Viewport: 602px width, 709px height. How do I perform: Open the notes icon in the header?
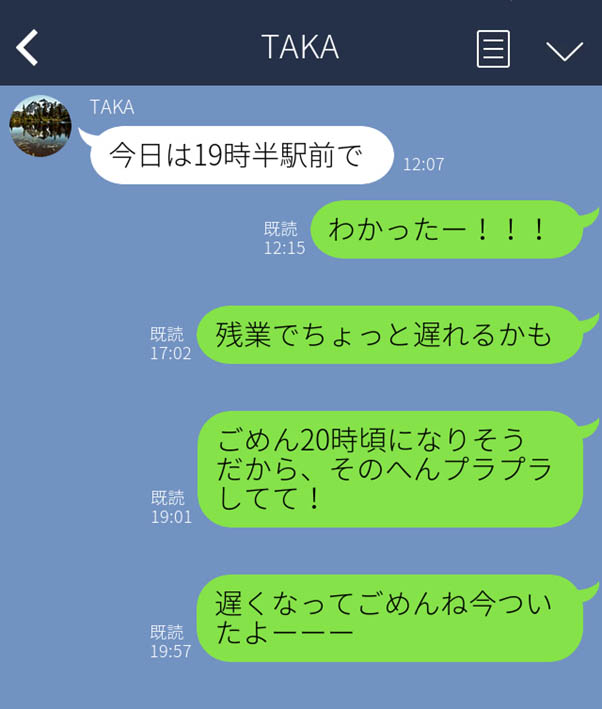tap(492, 48)
